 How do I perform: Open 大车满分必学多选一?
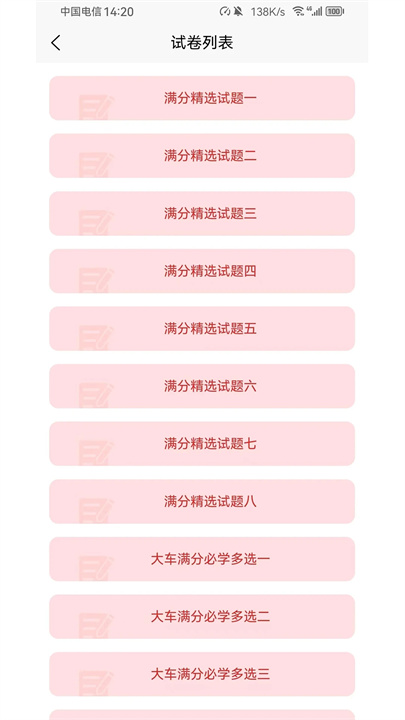(x=202, y=559)
